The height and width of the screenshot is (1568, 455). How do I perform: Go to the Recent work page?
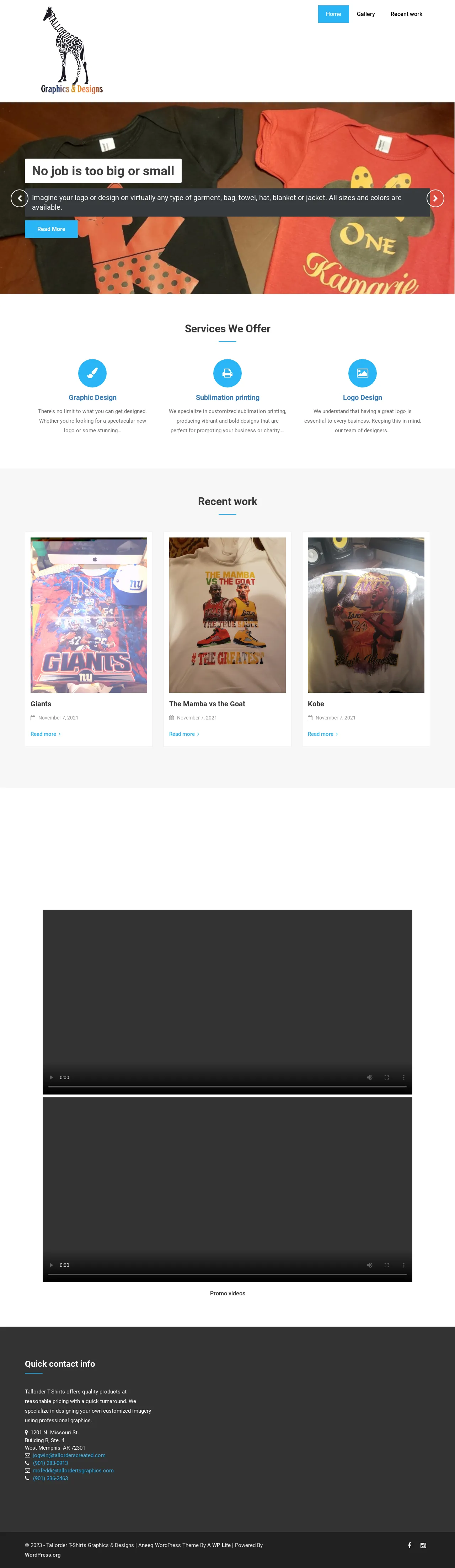point(406,14)
